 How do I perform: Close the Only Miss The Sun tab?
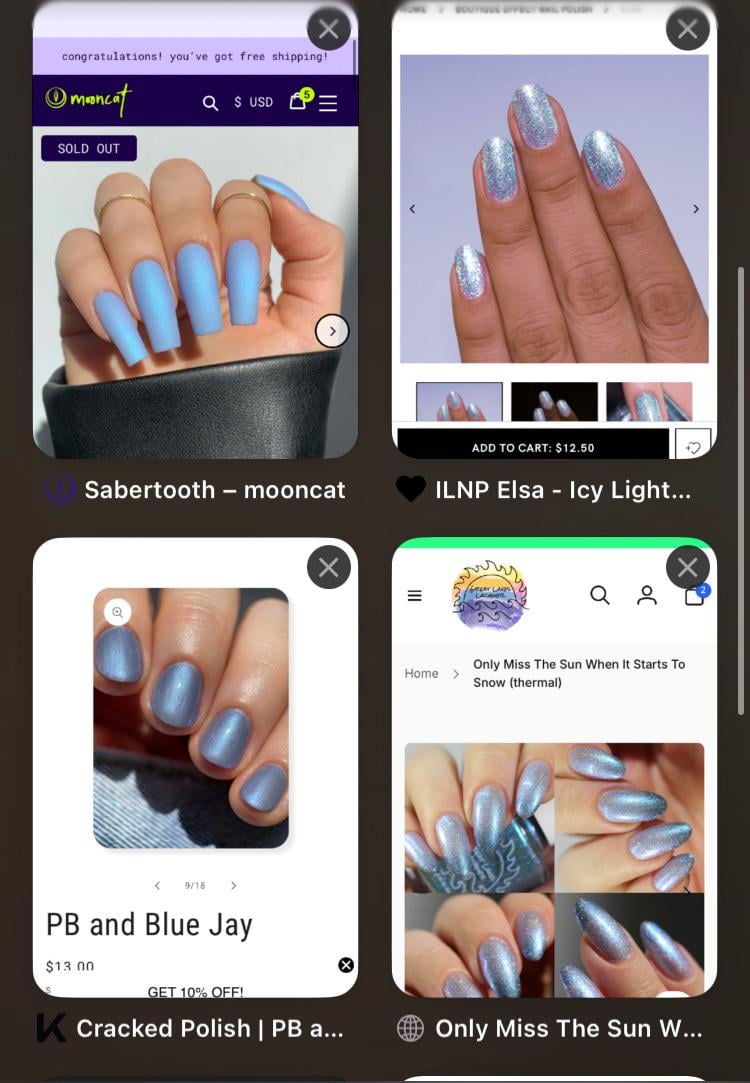[x=687, y=568]
